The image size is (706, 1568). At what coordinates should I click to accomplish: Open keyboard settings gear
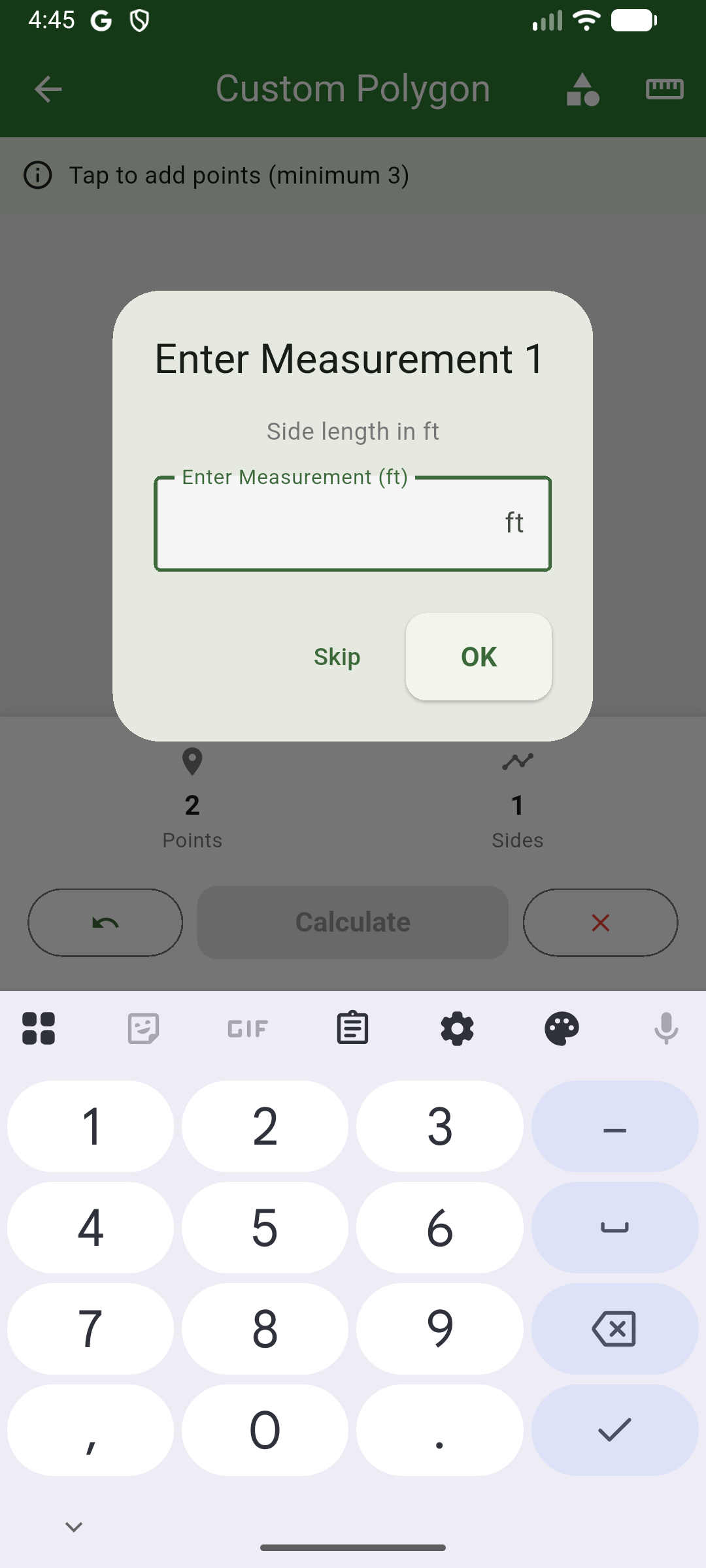point(457,1028)
